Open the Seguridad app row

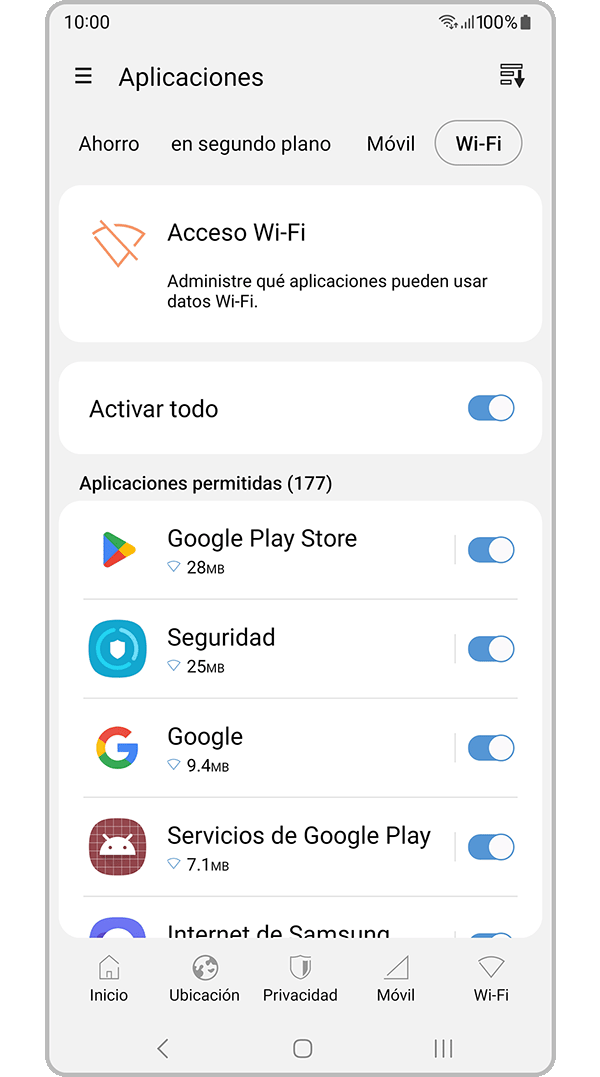point(222,649)
